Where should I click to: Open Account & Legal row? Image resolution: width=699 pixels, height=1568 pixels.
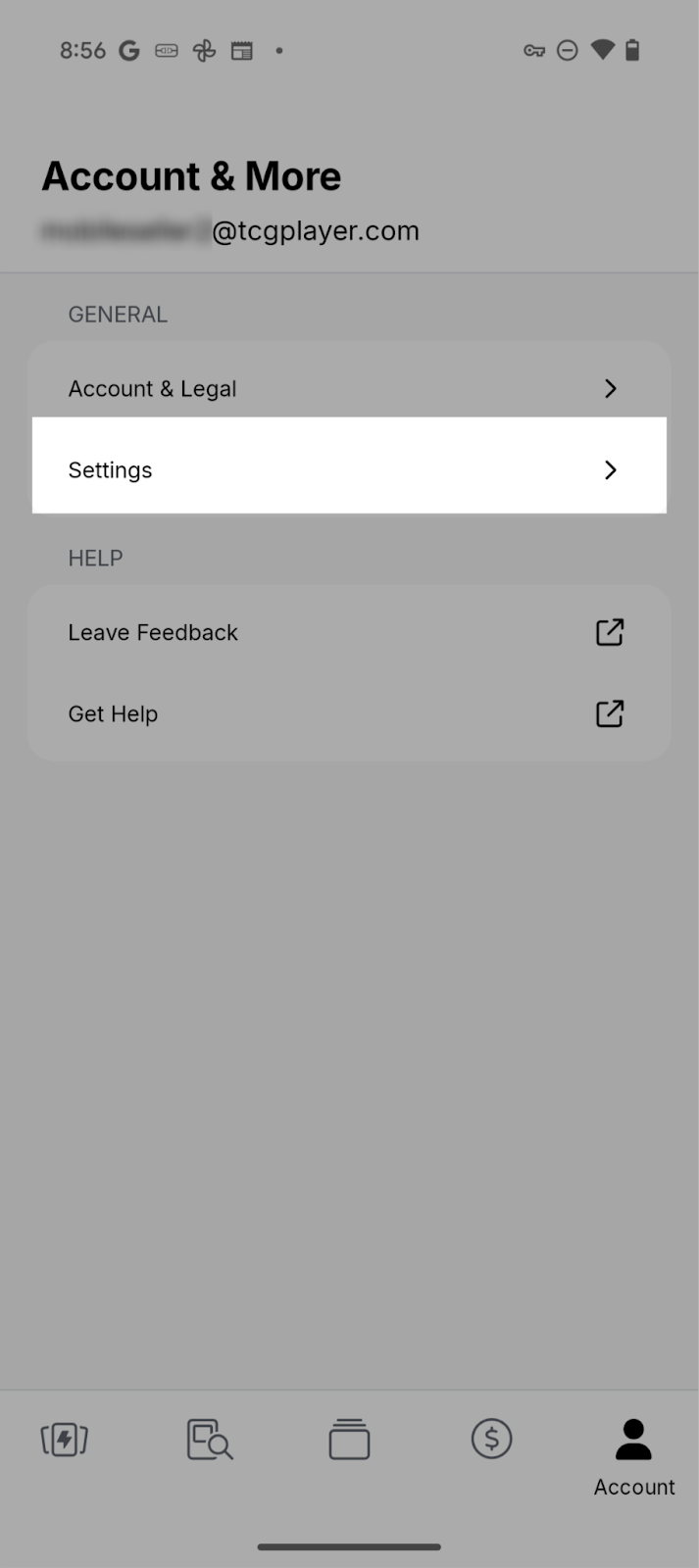[x=349, y=389]
